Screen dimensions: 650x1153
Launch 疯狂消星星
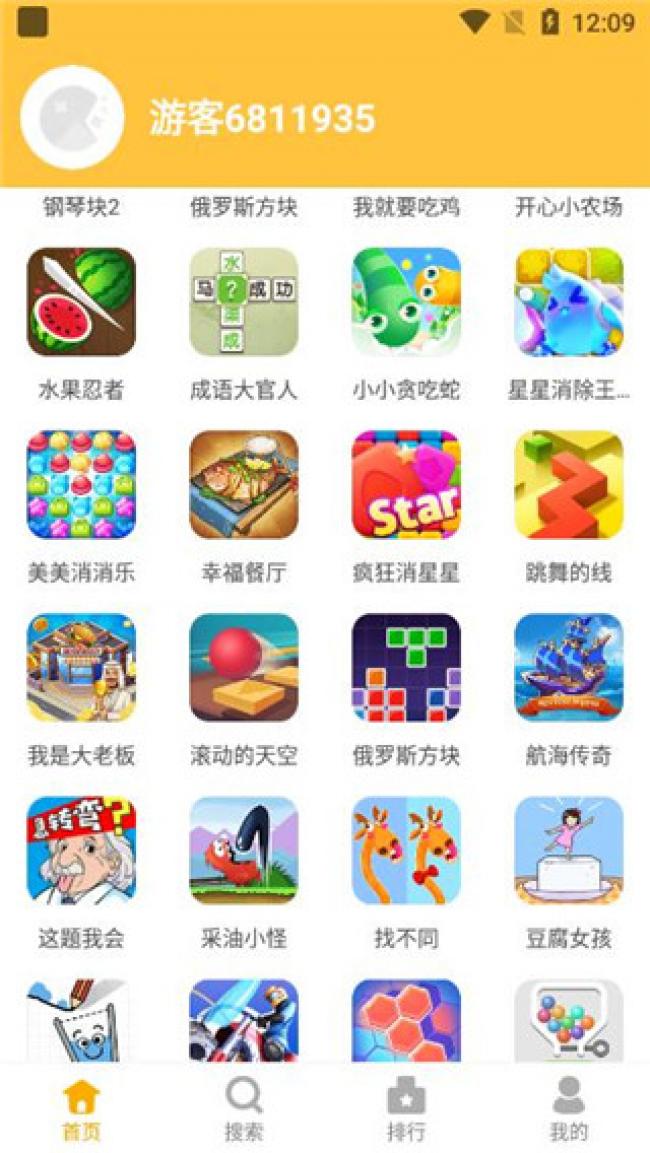pos(406,485)
